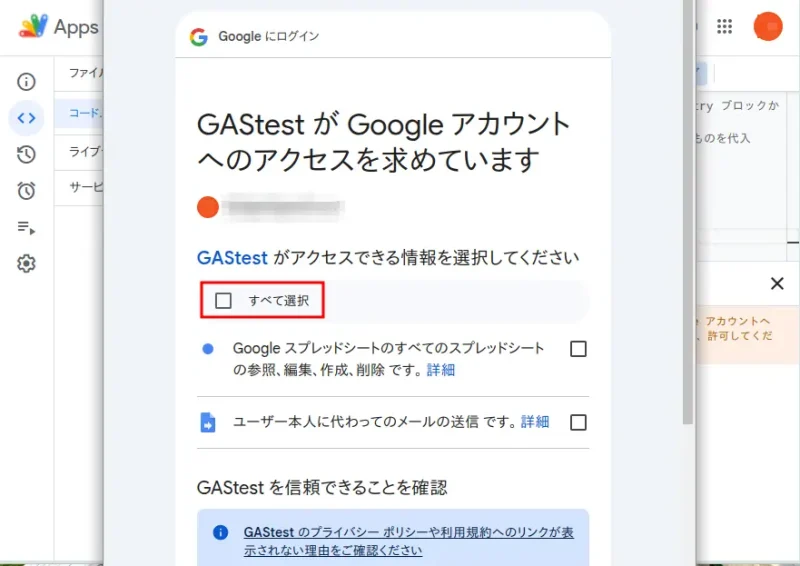Viewport: 800px width, 566px height.
Task: Open the Google apps grid
Action: coord(725,27)
